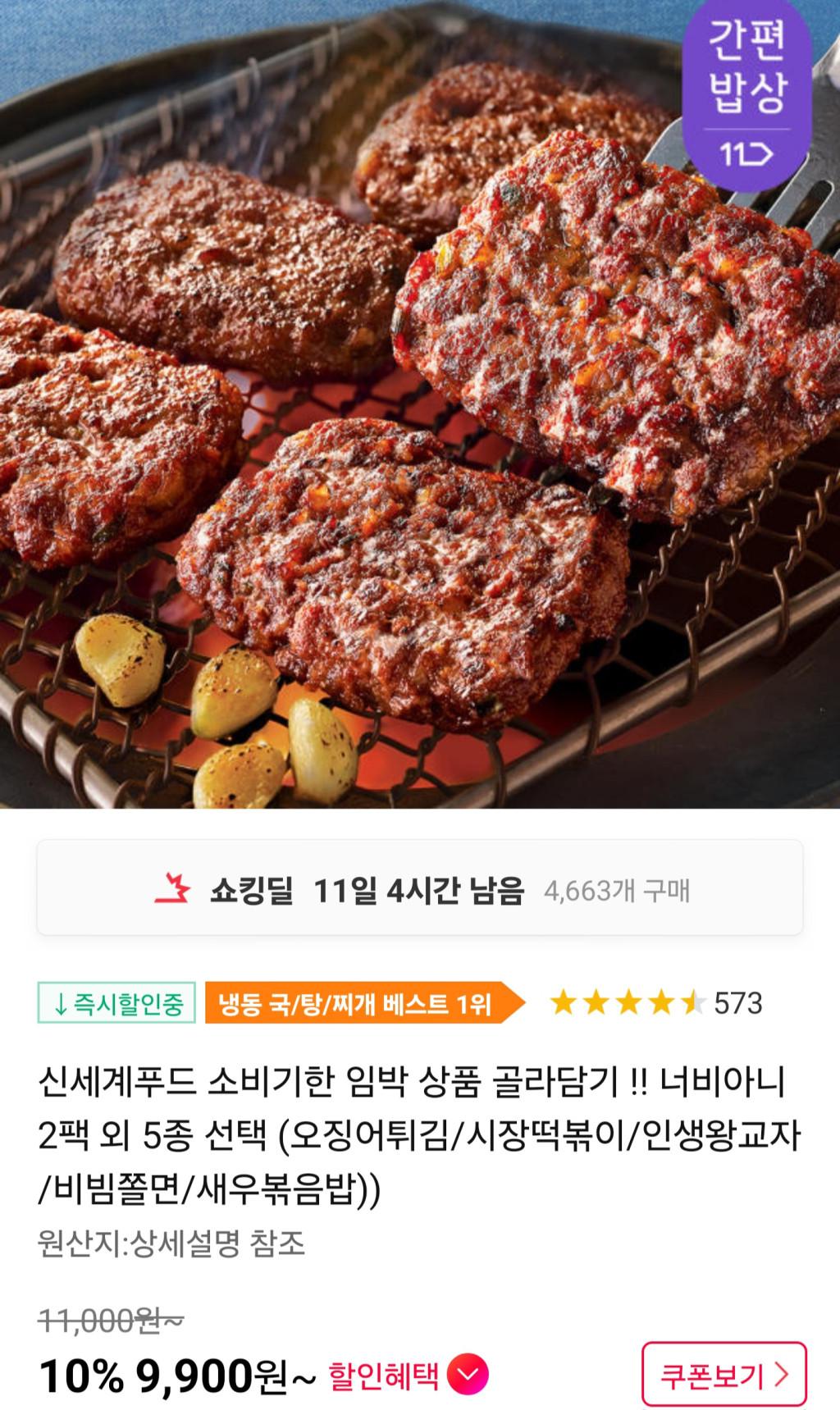This screenshot has height=1410, width=840.
Task: View the 573 star rating reviews
Action: point(655,1003)
